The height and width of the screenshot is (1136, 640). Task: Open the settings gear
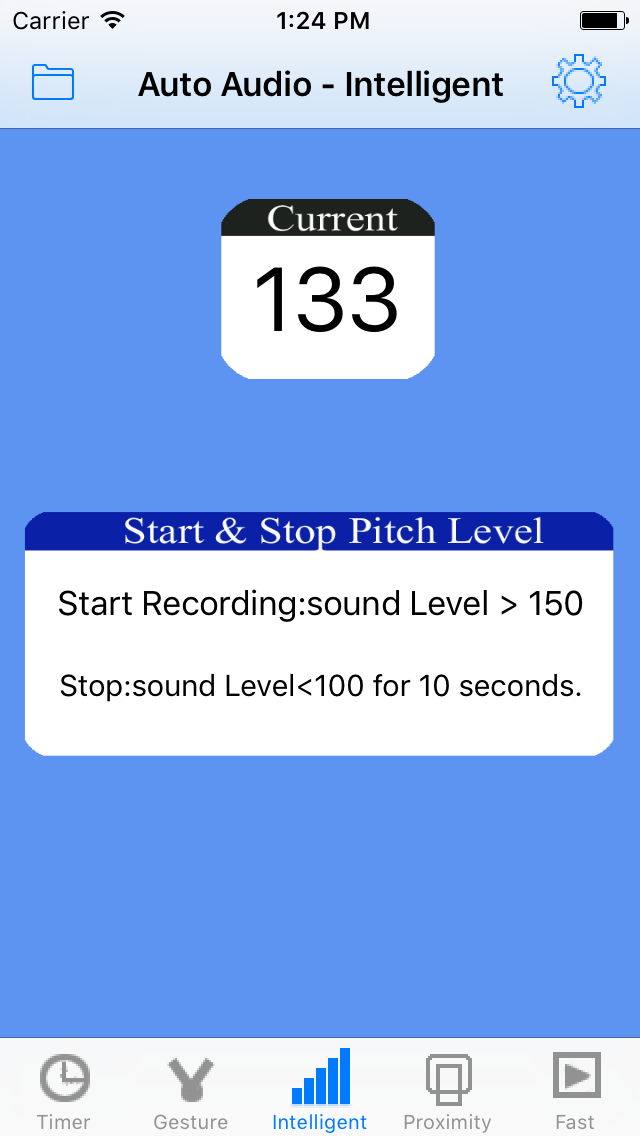[578, 82]
